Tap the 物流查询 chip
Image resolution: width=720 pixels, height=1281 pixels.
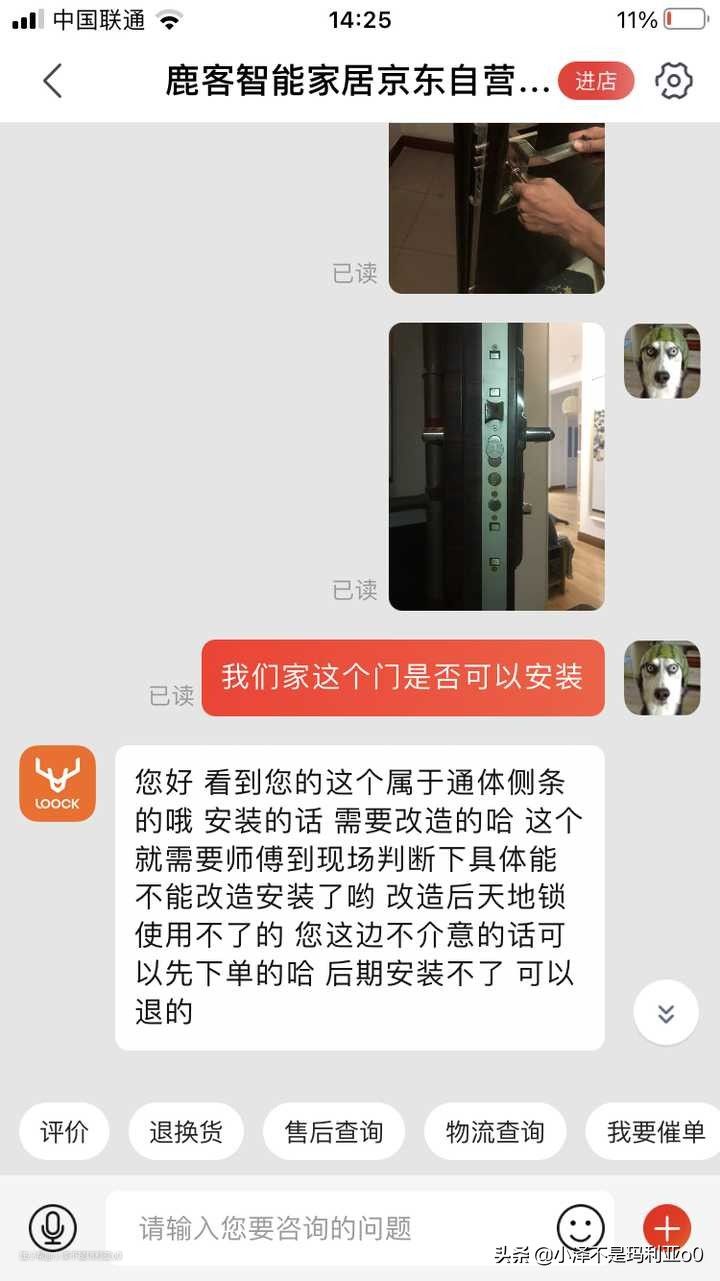[494, 1131]
